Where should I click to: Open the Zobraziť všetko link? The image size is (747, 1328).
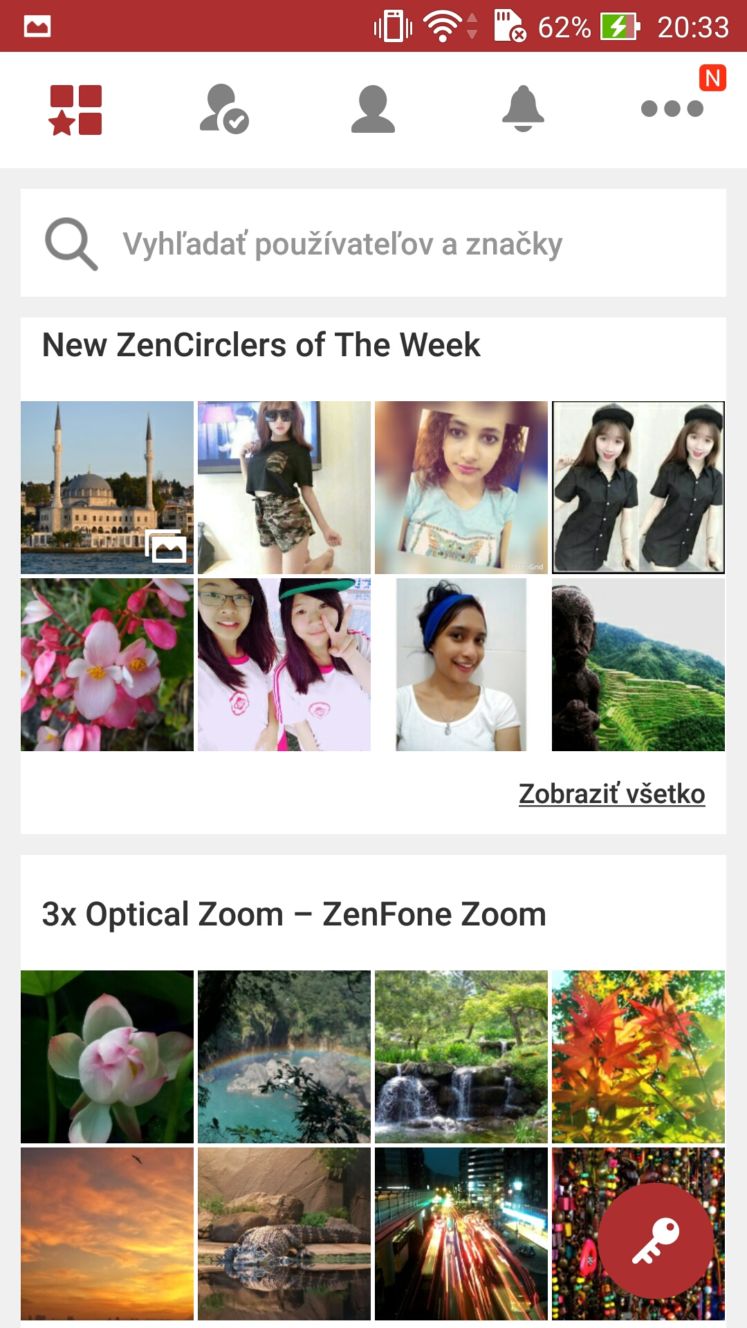pos(612,794)
